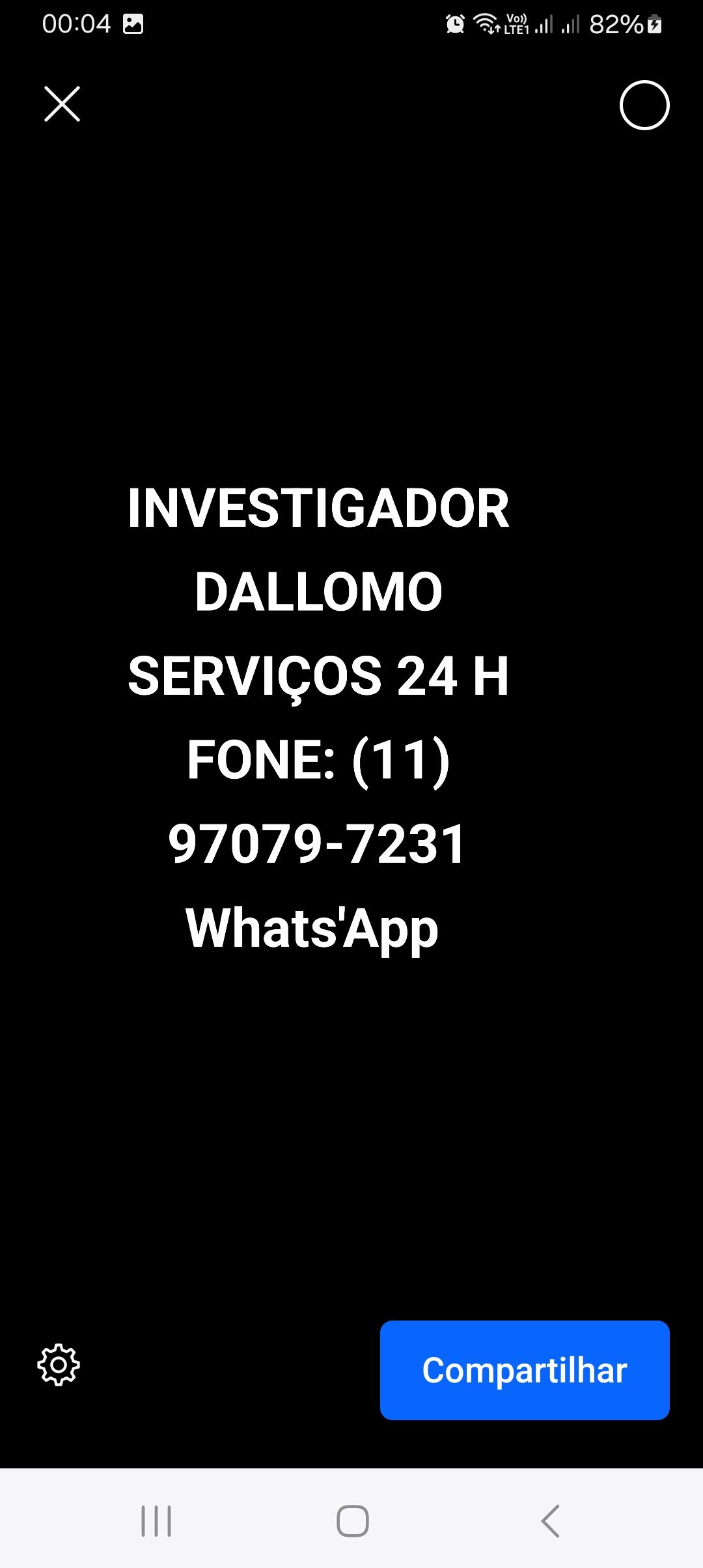The width and height of the screenshot is (703, 1568).
Task: Go back with the system back button
Action: (551, 1521)
